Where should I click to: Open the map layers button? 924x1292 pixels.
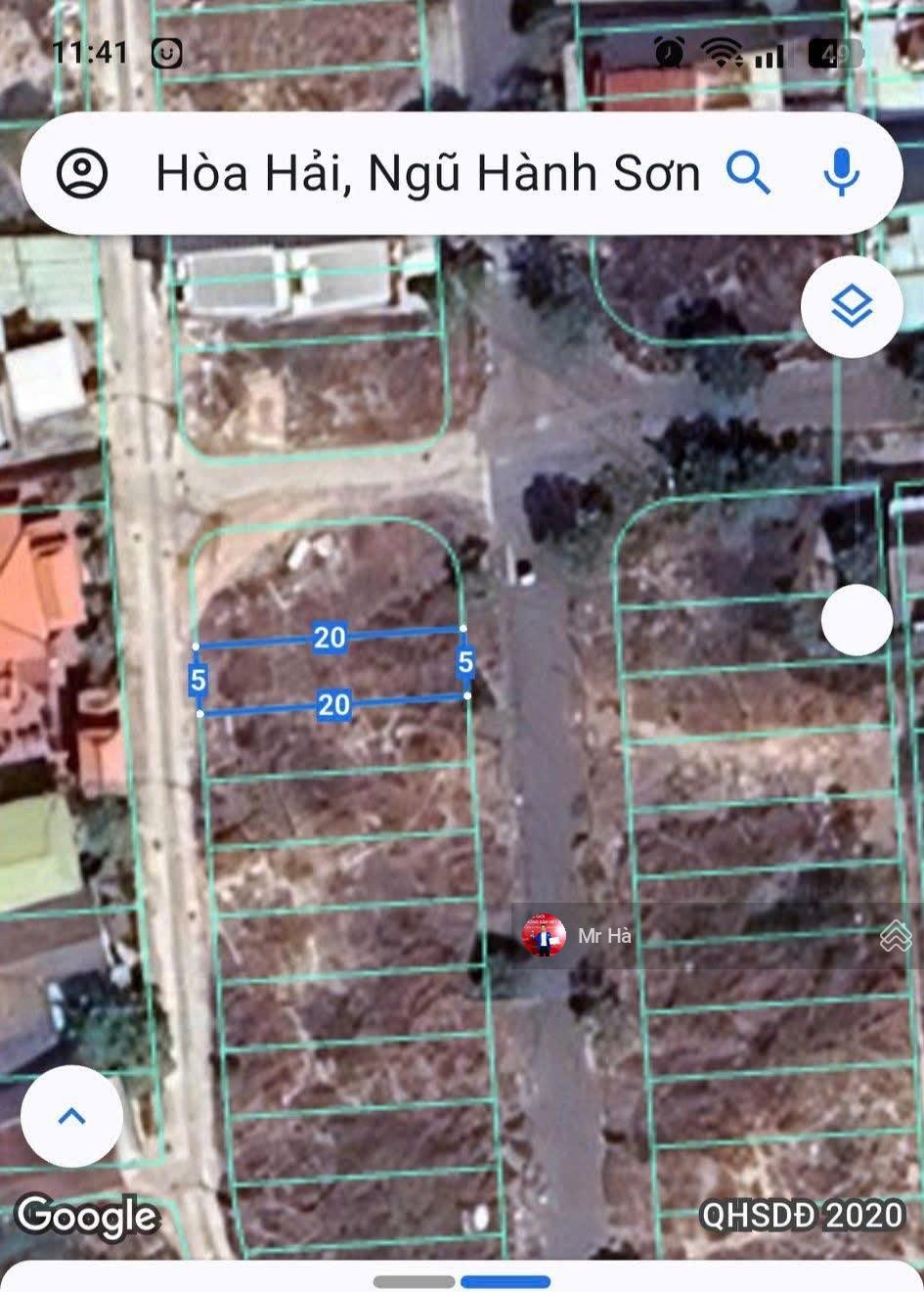coord(851,307)
